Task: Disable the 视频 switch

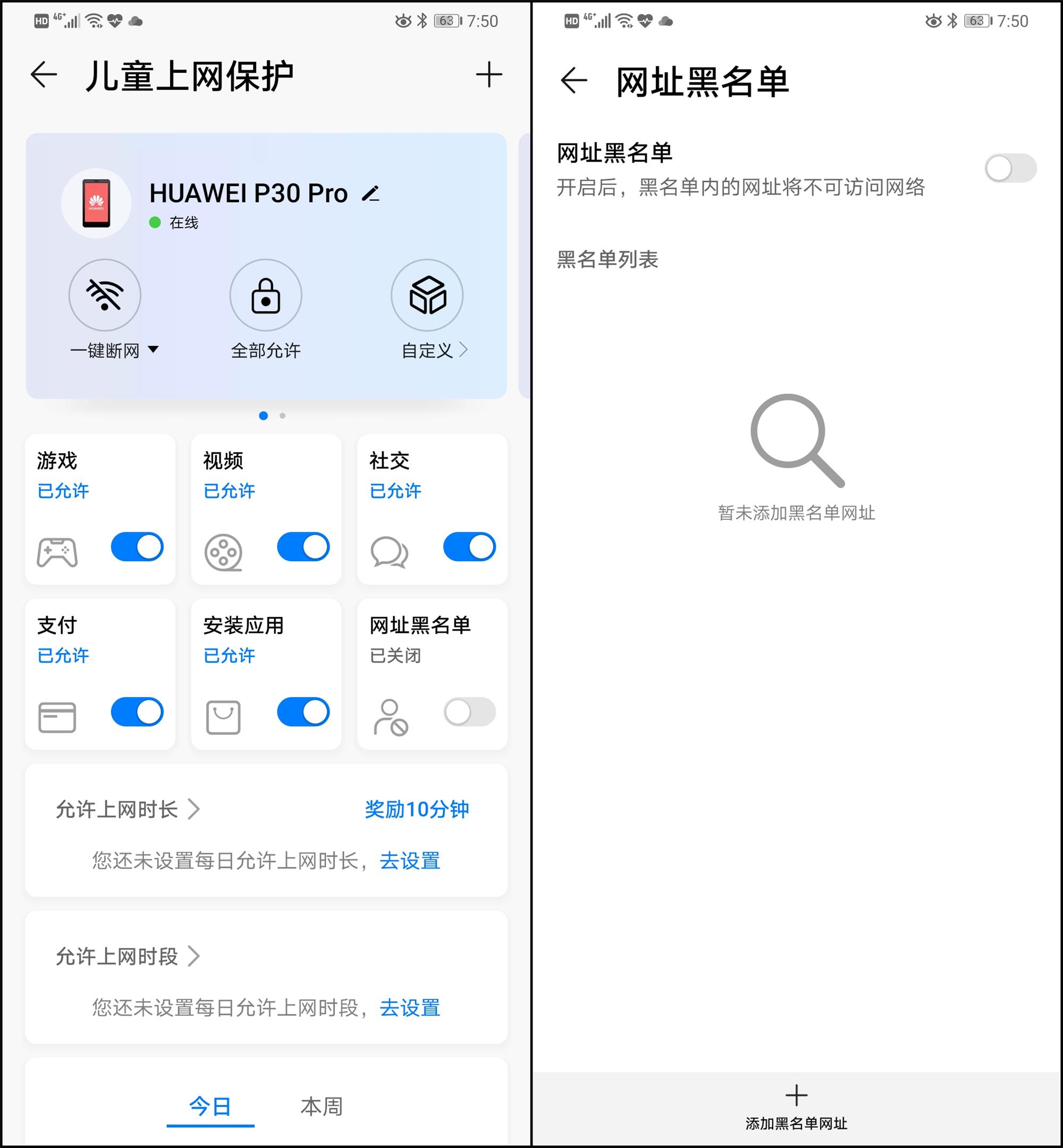Action: (303, 546)
